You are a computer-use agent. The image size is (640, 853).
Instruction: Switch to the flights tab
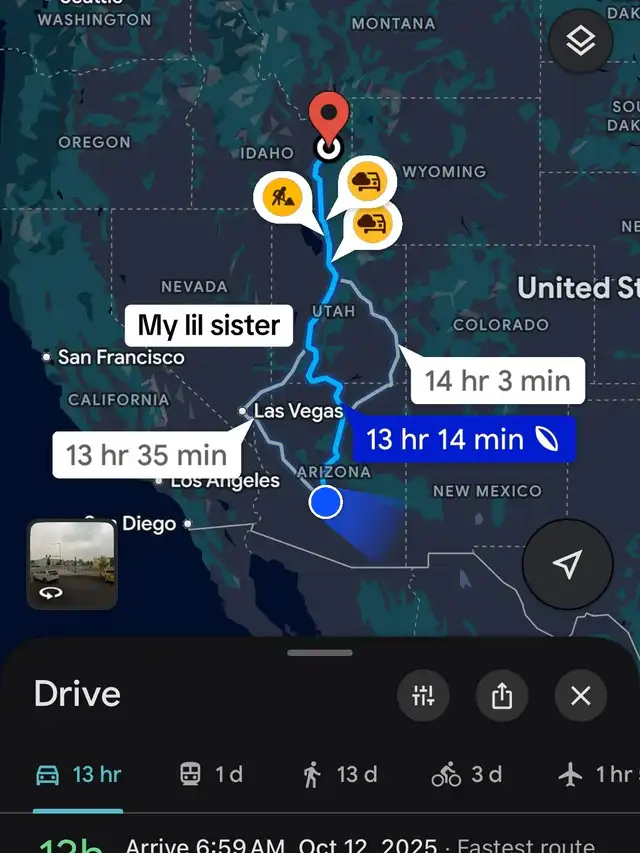tap(598, 774)
